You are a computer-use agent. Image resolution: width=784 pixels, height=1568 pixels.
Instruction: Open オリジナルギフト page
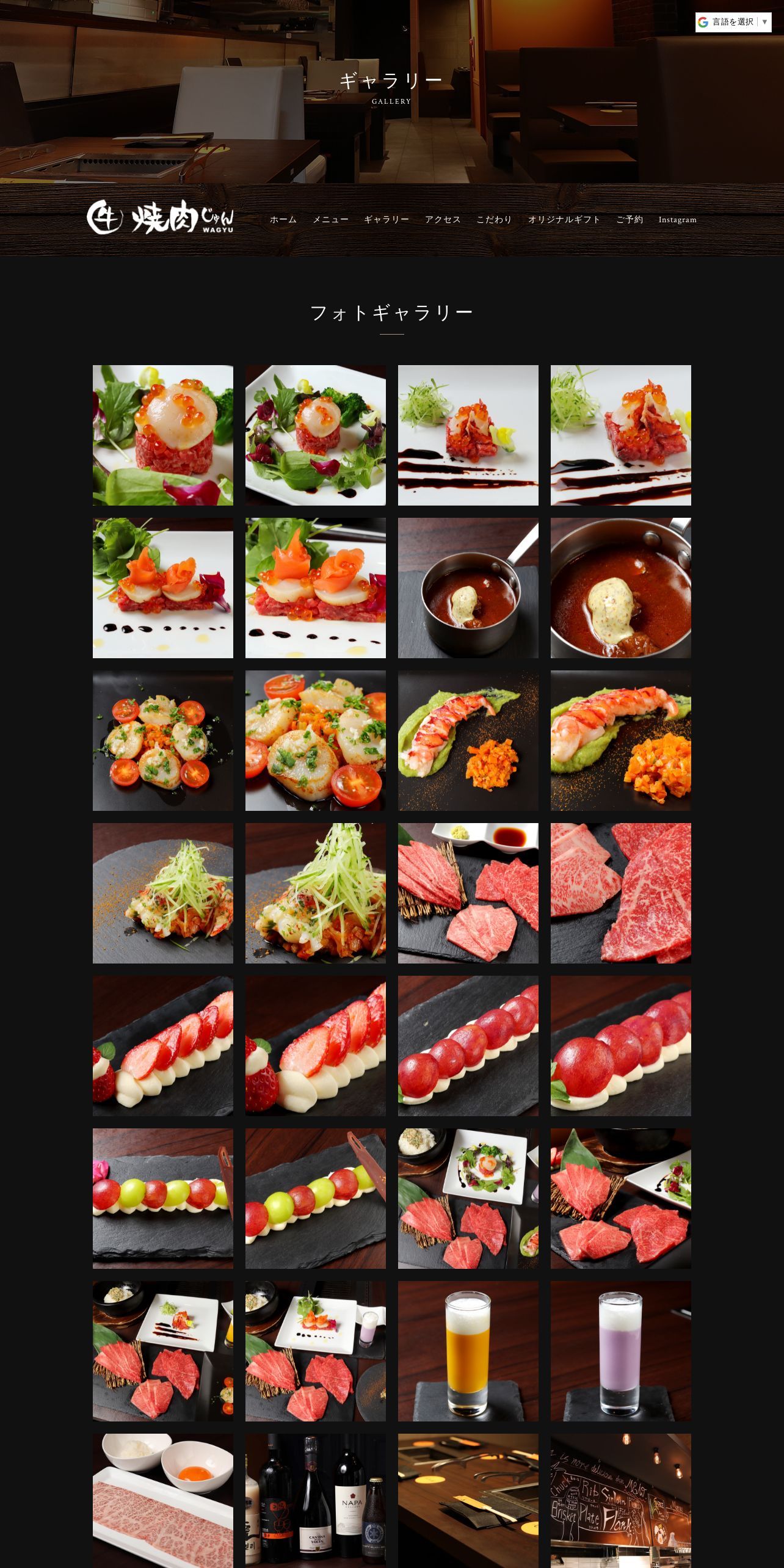(564, 220)
